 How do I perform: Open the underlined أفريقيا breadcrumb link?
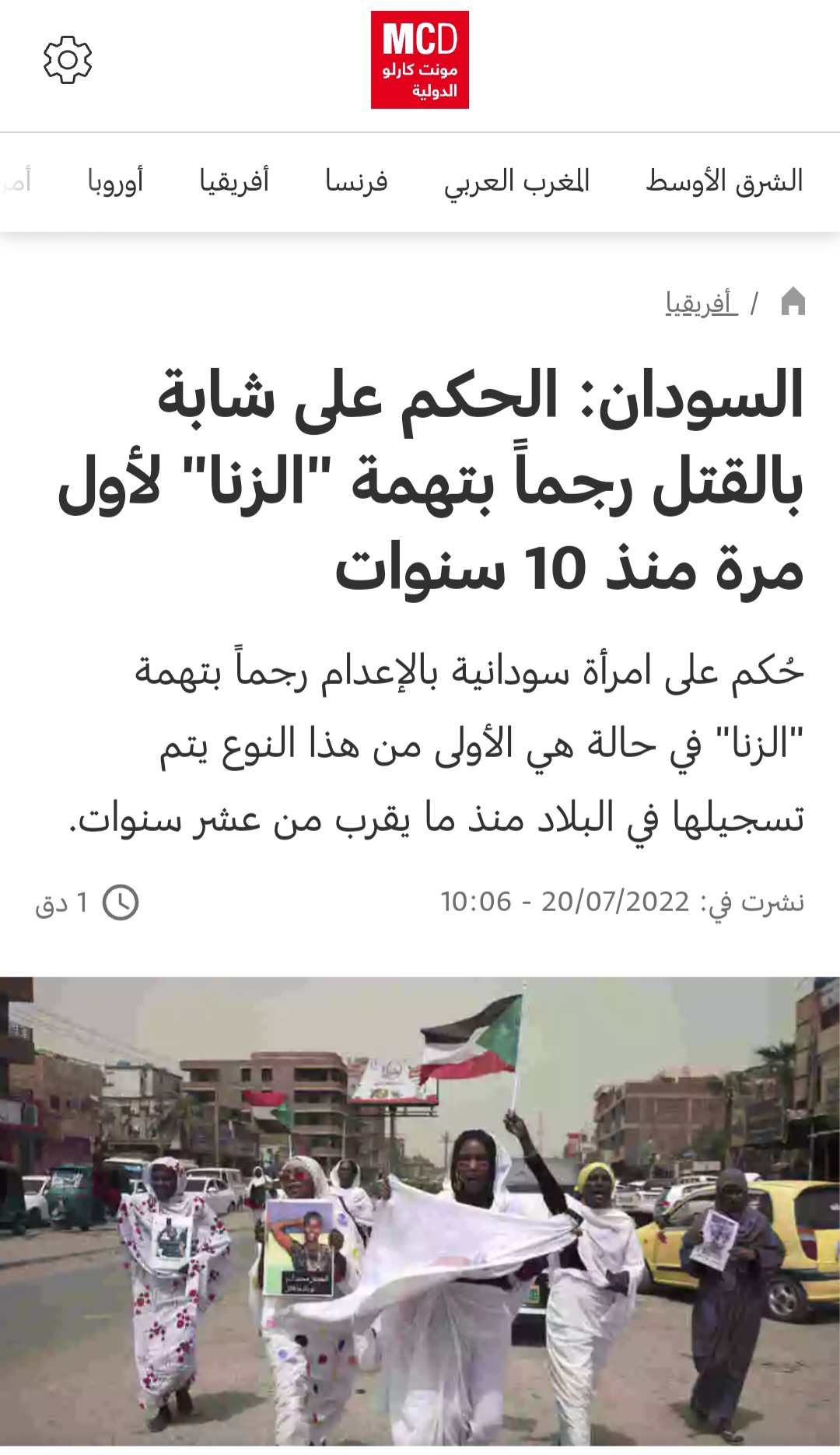coord(701,302)
